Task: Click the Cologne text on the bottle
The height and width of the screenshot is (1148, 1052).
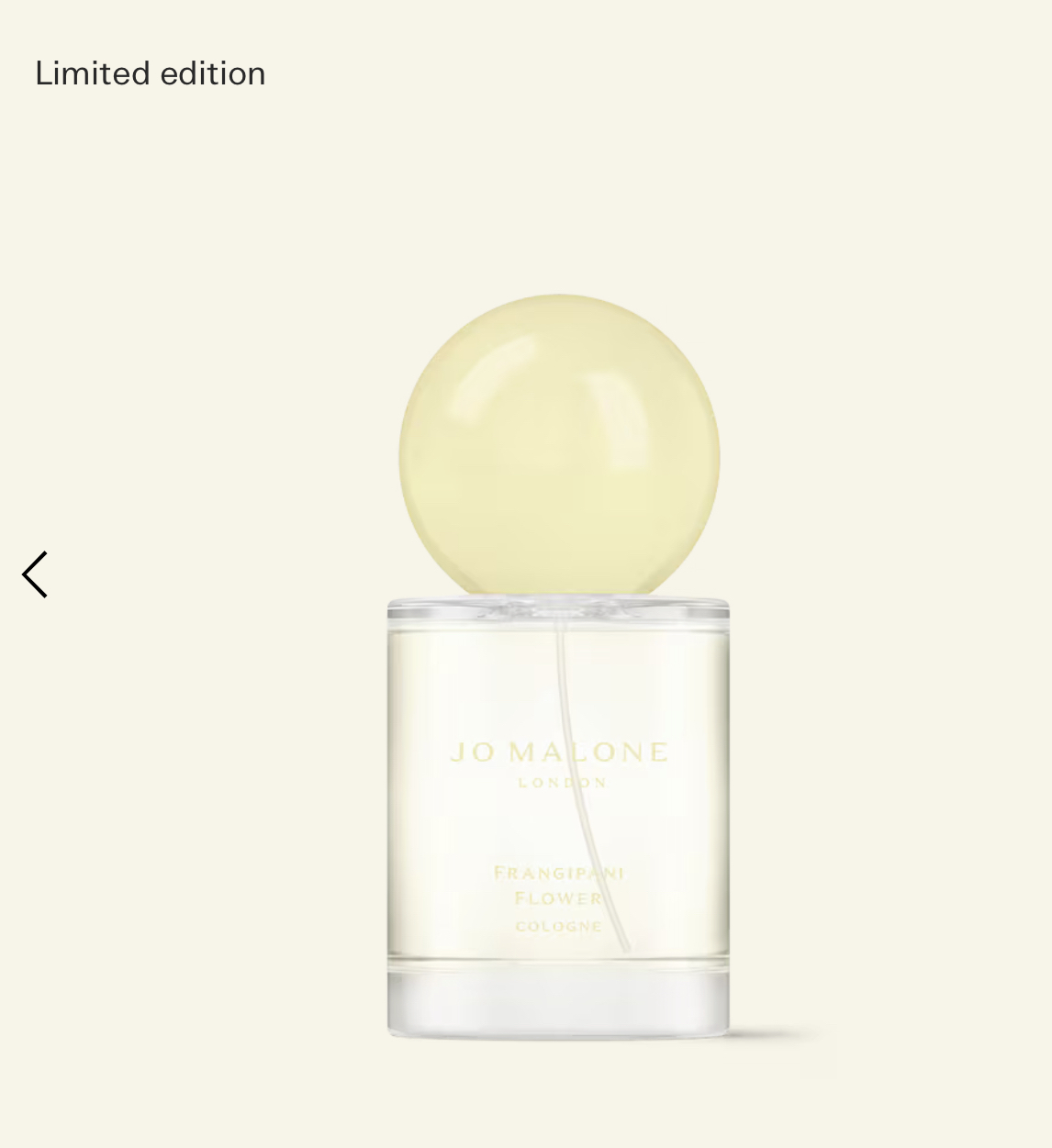Action: [560, 927]
